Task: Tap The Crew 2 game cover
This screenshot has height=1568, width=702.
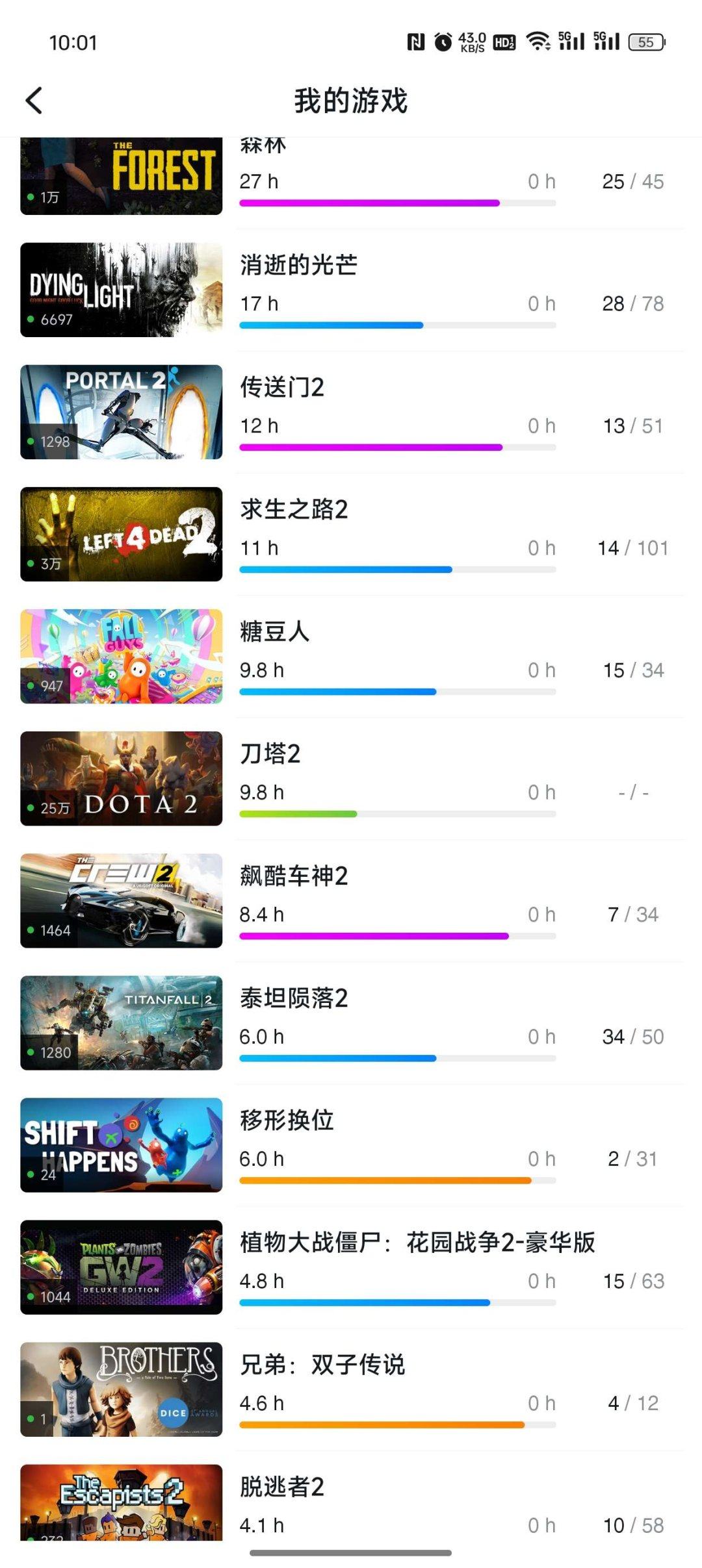Action: click(x=121, y=900)
